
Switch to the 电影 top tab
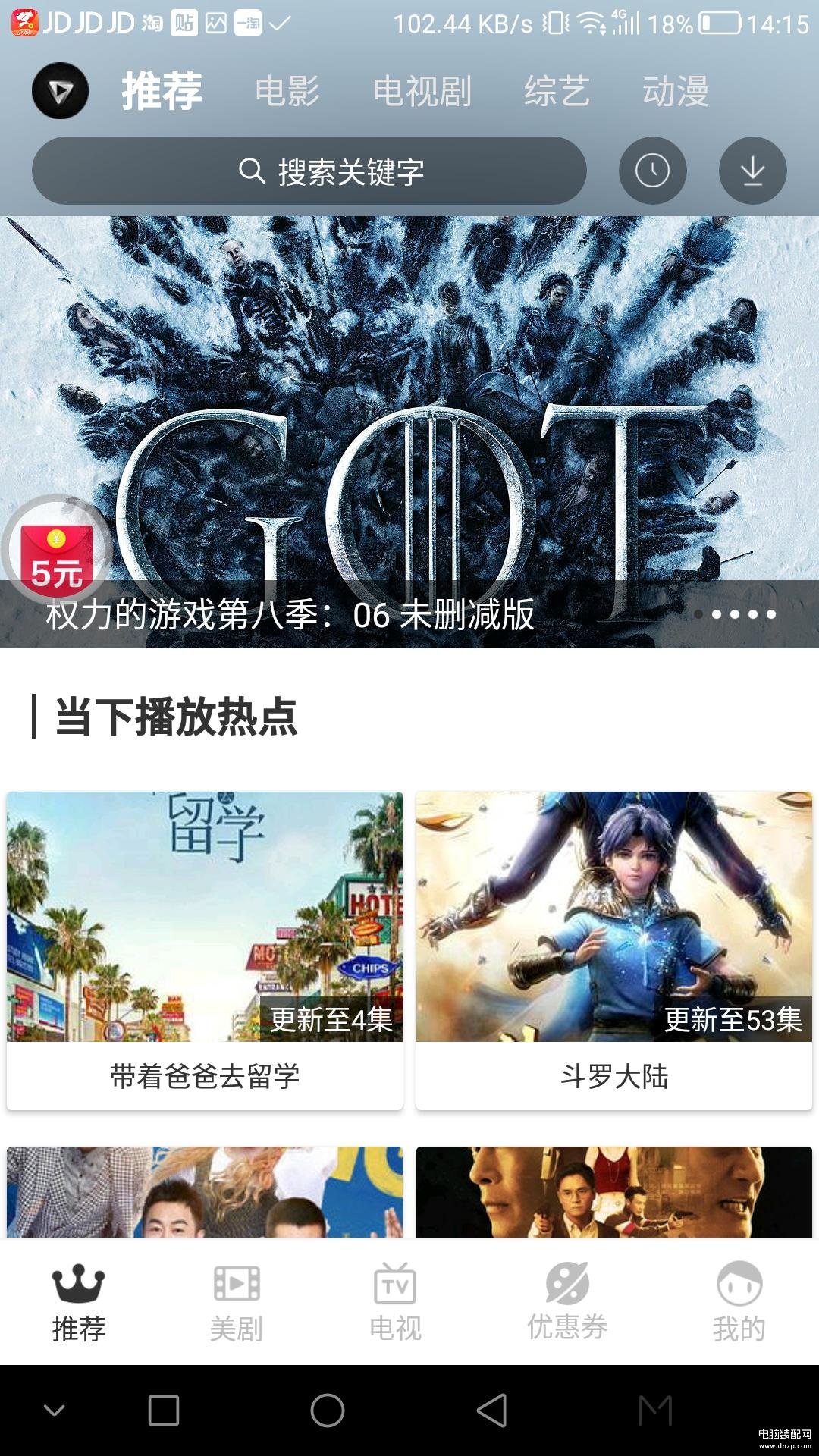287,91
